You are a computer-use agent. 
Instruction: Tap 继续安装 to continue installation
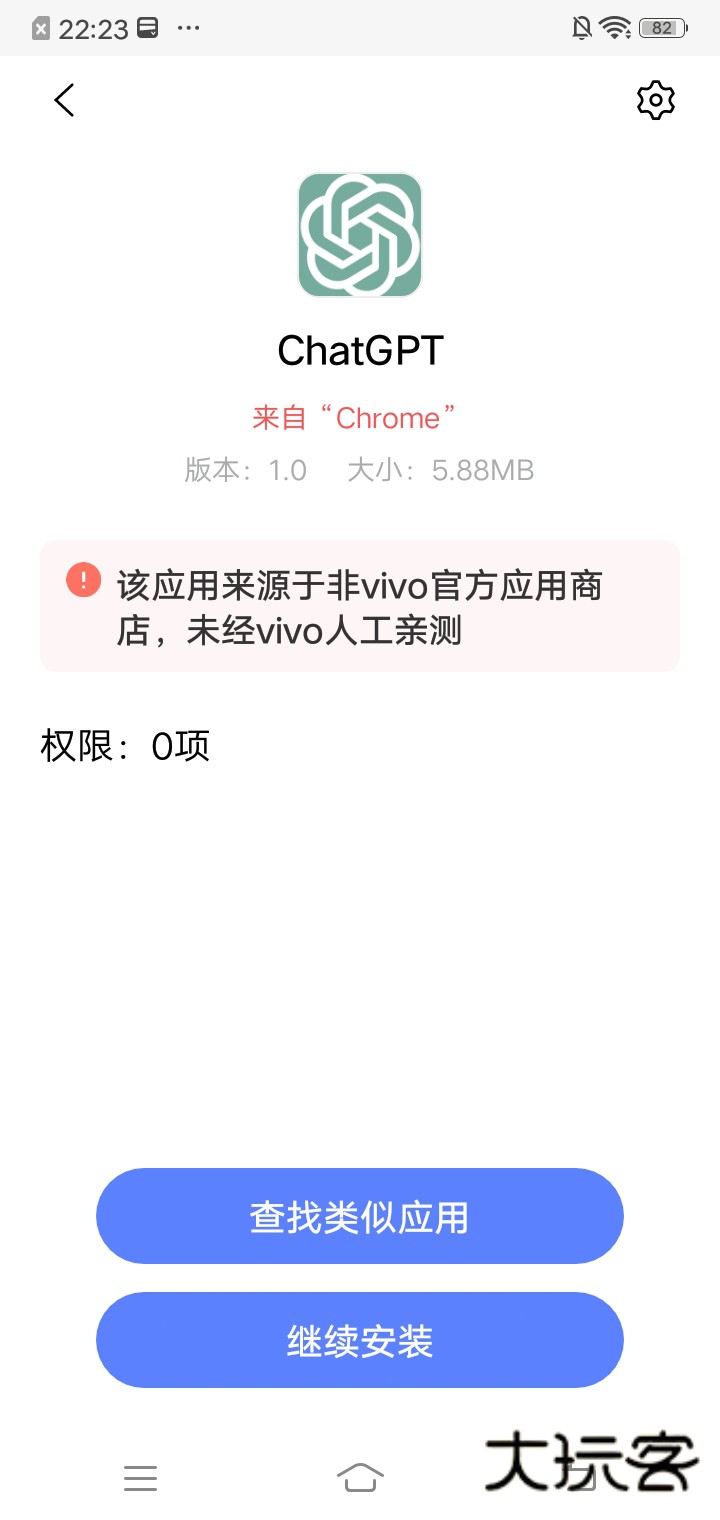click(x=359, y=1340)
